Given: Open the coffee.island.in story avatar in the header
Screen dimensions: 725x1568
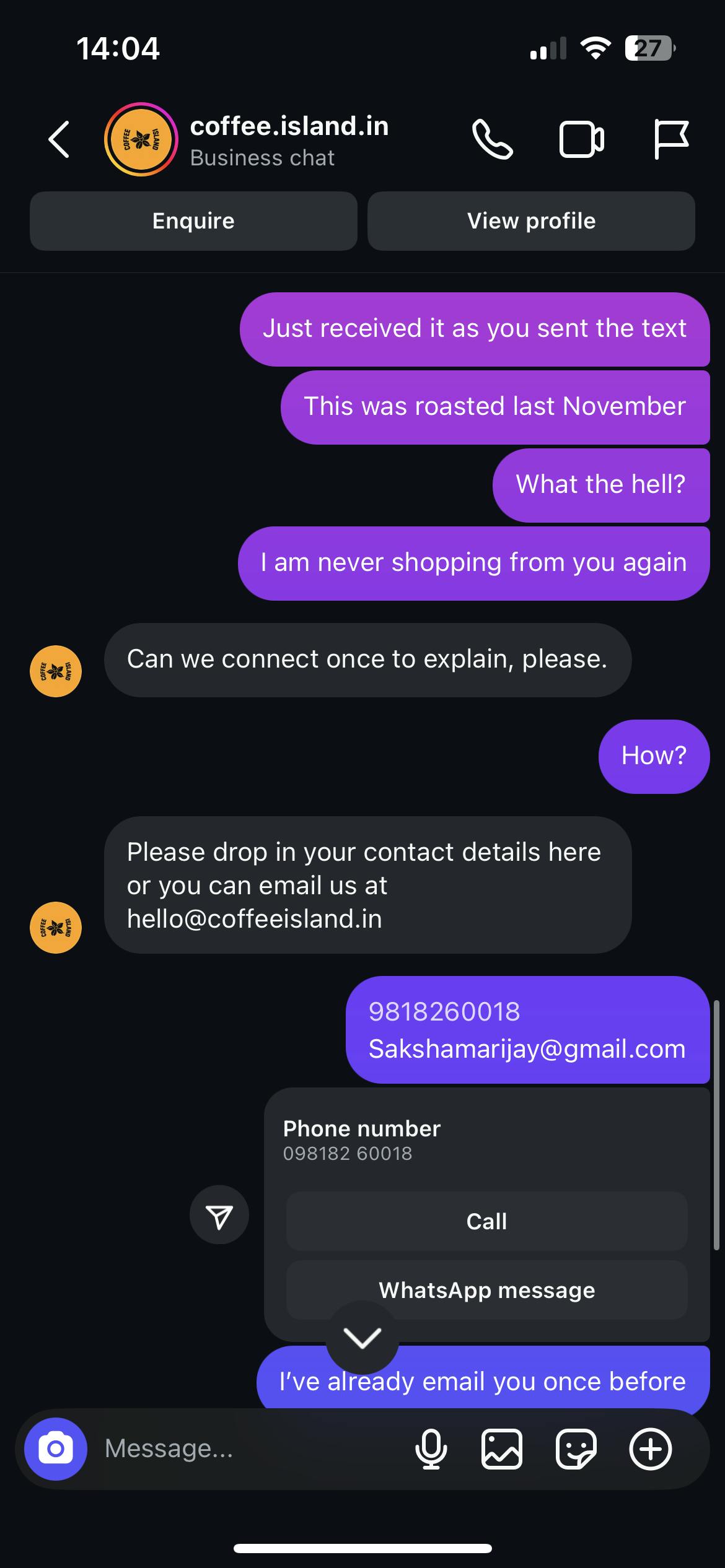Looking at the screenshot, I should (x=141, y=140).
